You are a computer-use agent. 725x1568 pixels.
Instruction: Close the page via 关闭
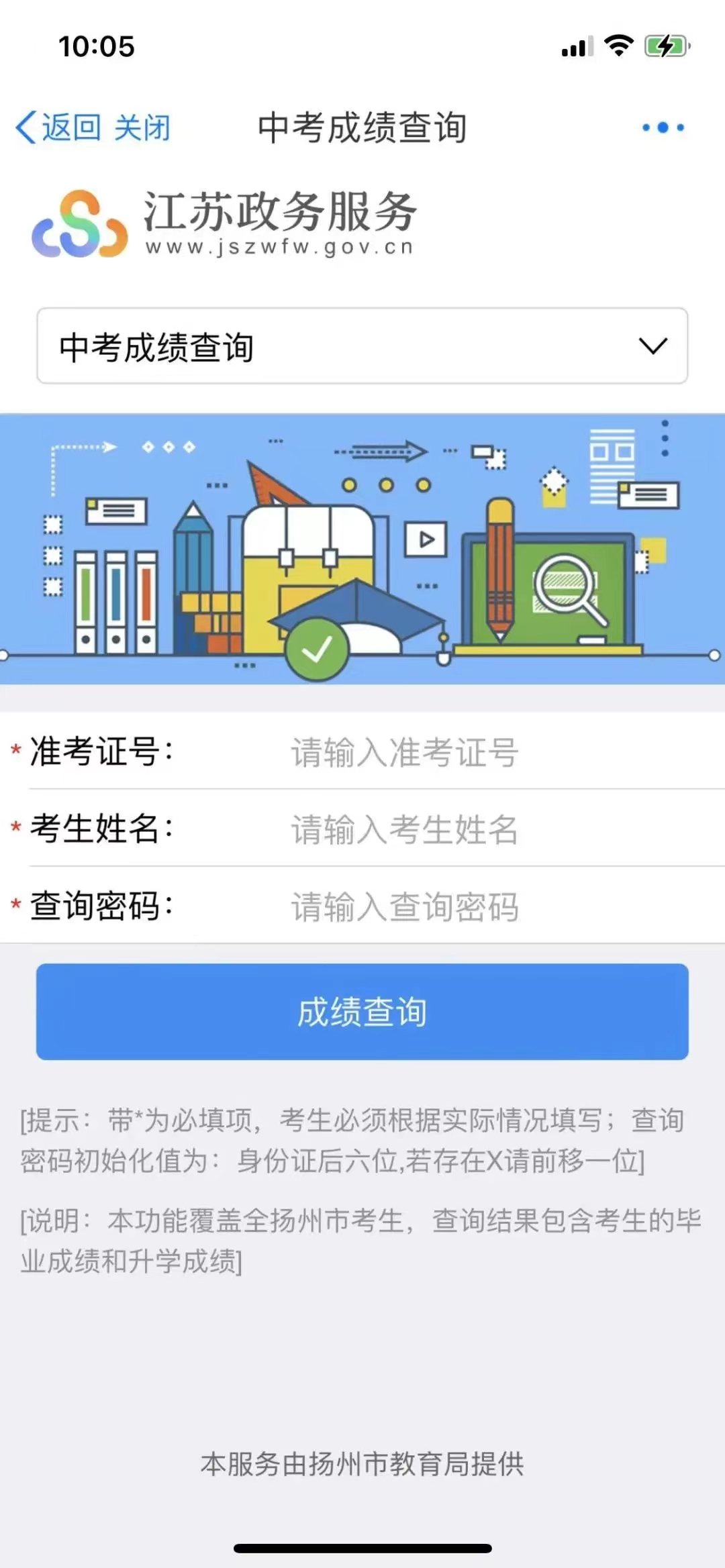pyautogui.click(x=142, y=127)
